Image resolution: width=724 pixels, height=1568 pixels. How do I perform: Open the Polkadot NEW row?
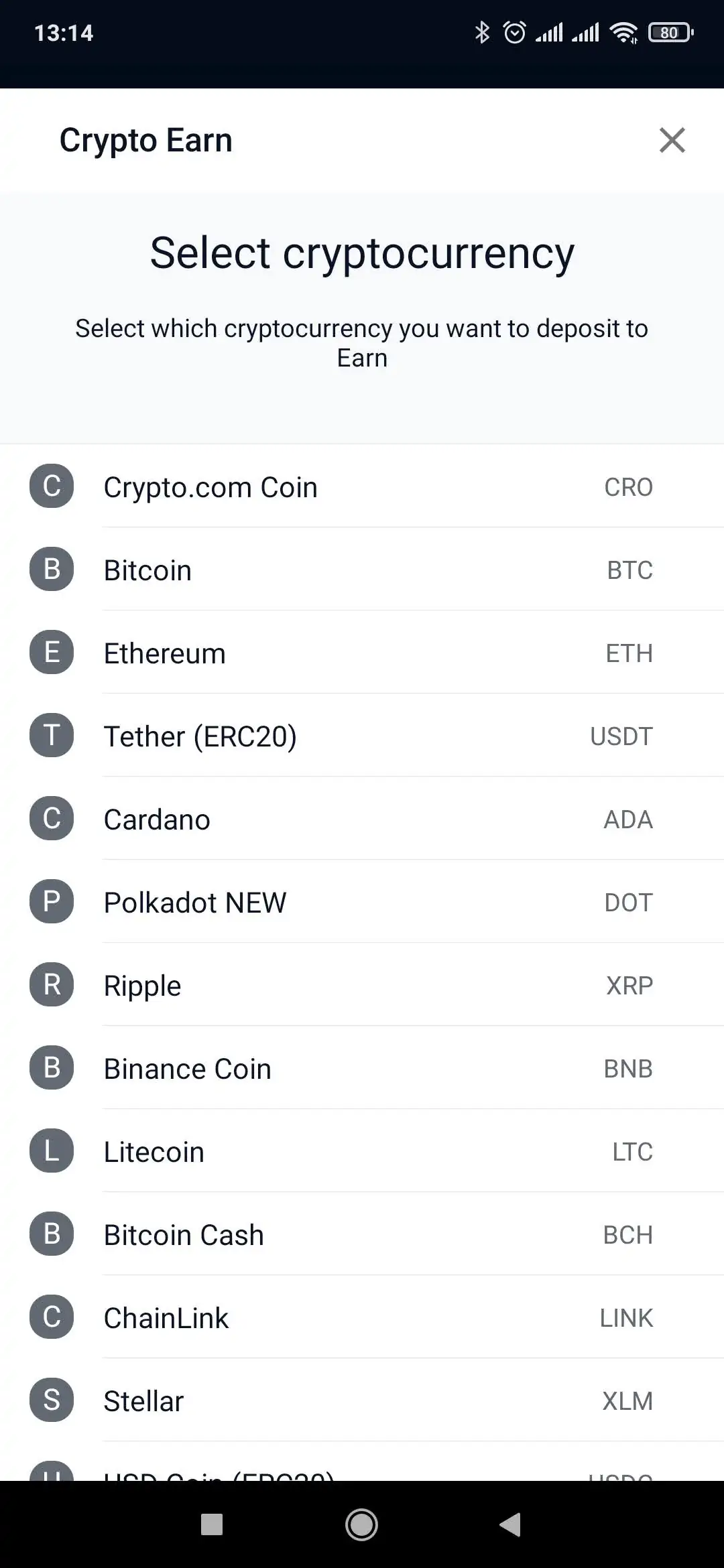click(x=362, y=902)
